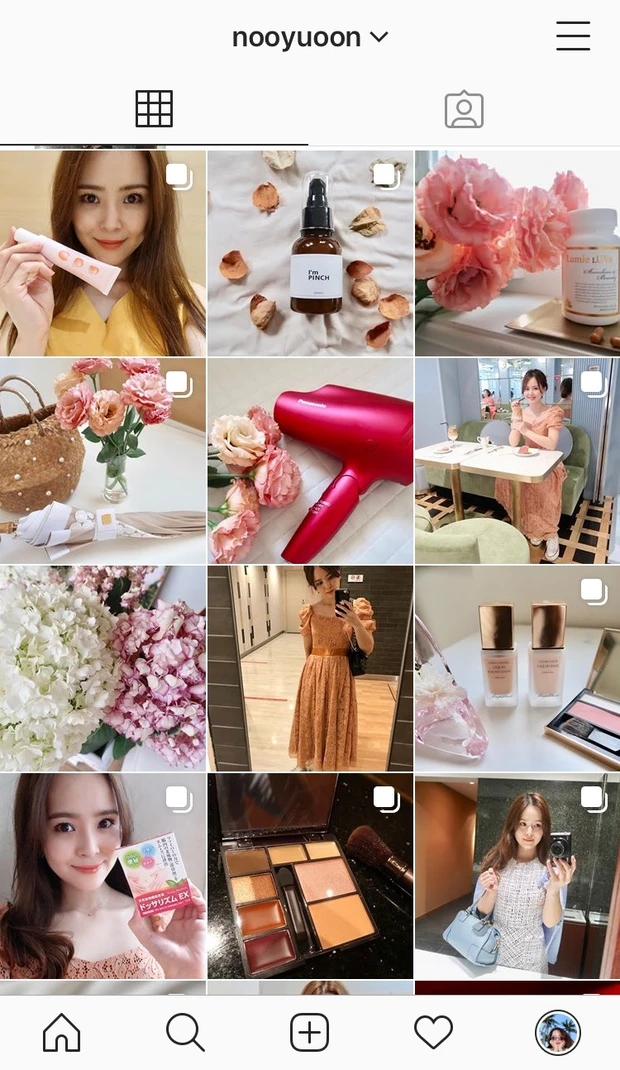
Task: Go to the Home feed
Action: (x=62, y=1032)
